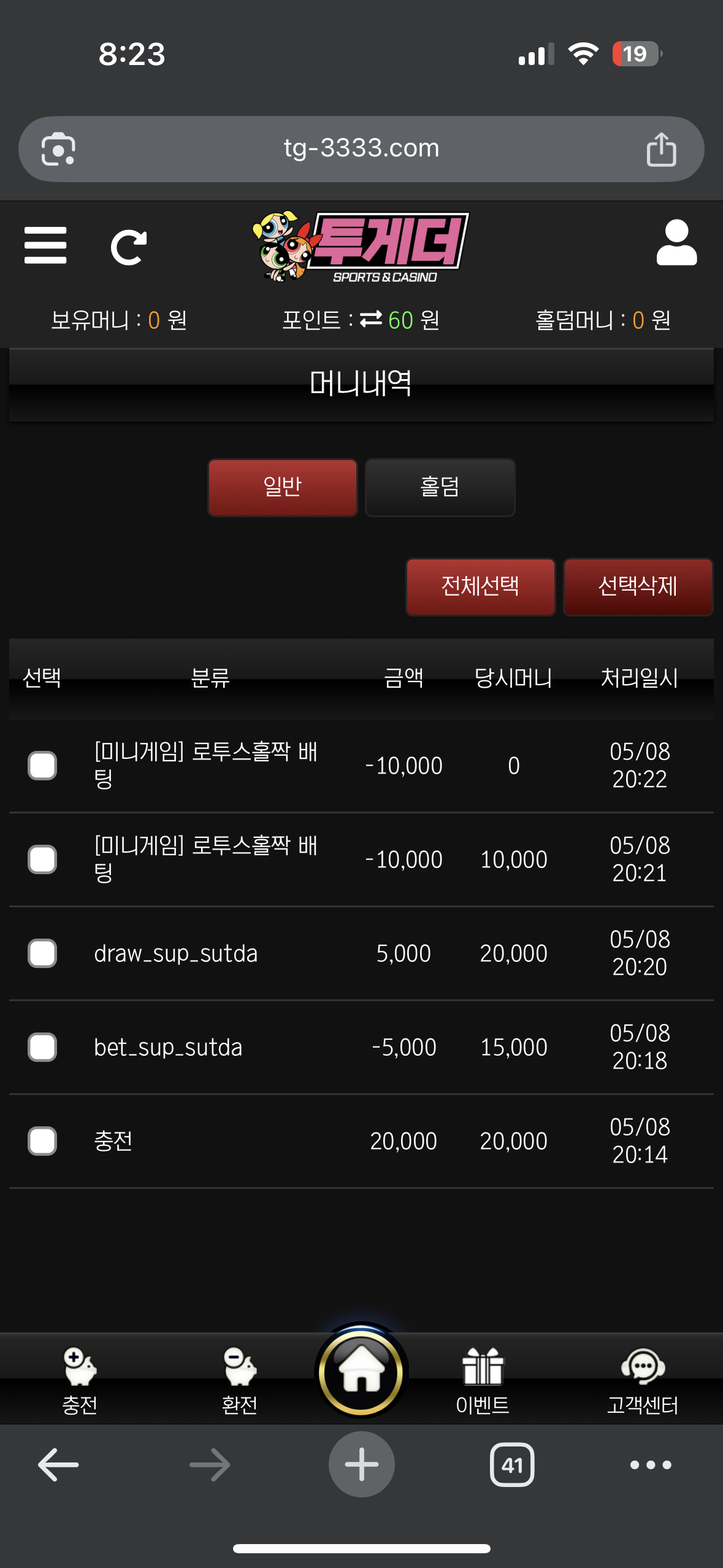Check the box for the 20:21 entry
The image size is (723, 1568).
[x=42, y=859]
